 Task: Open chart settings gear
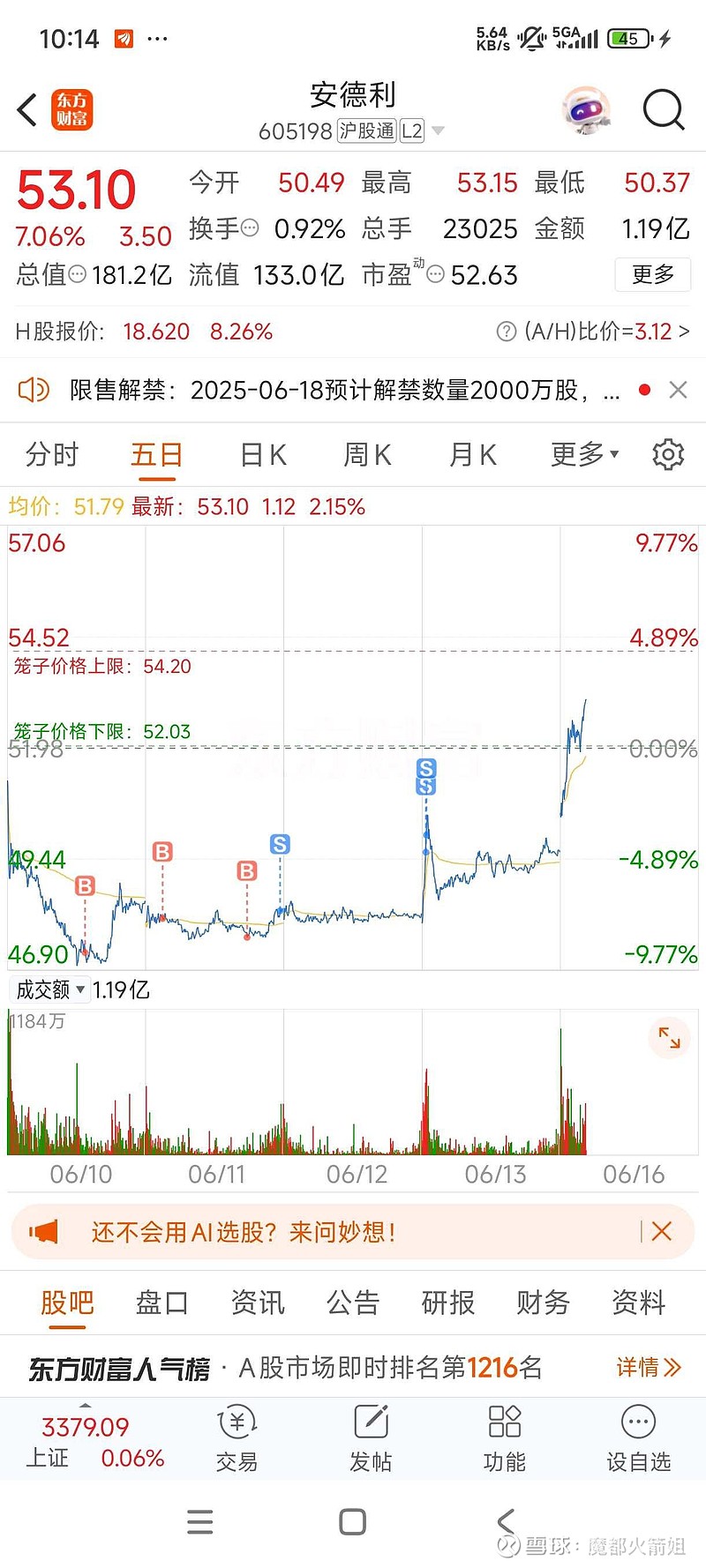668,454
